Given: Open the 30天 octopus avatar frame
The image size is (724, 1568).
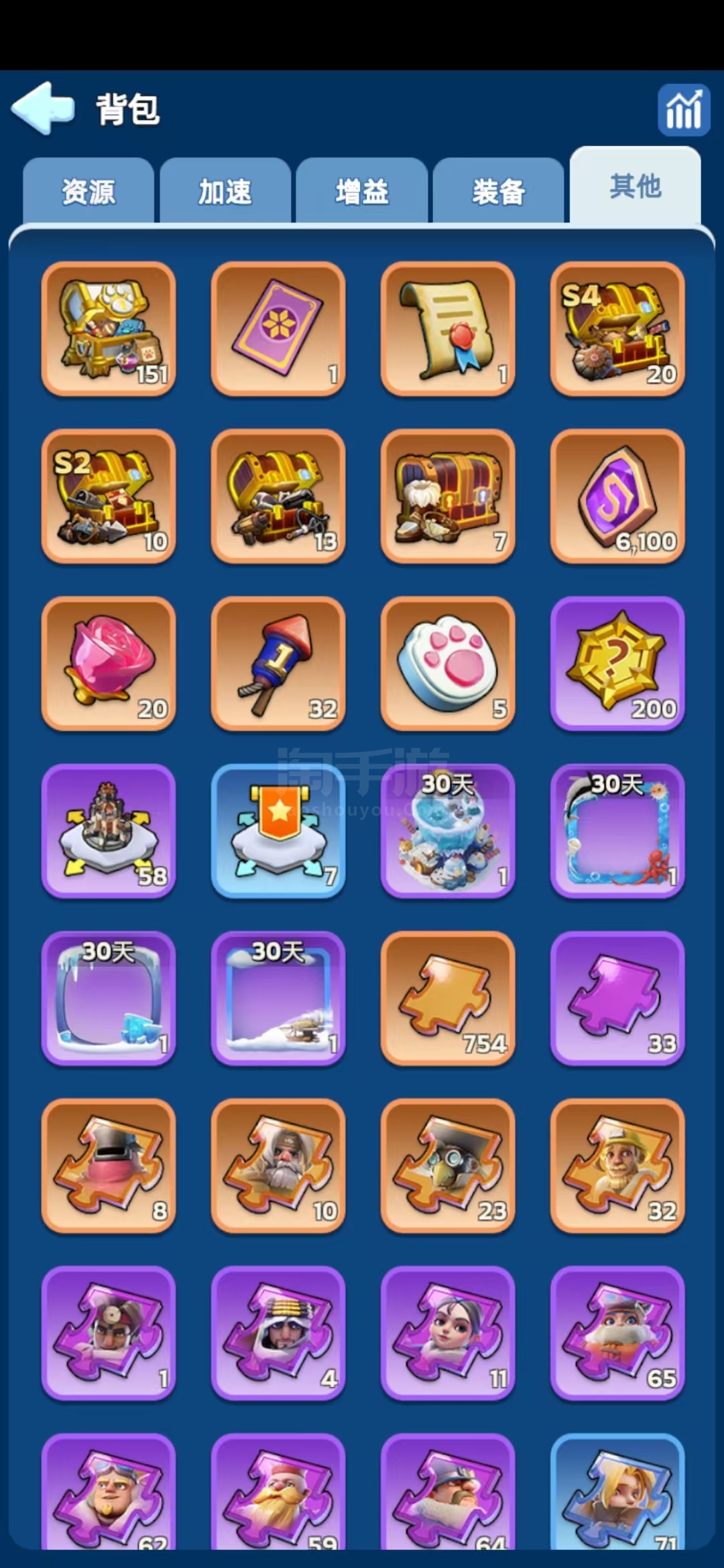Looking at the screenshot, I should point(617,831).
